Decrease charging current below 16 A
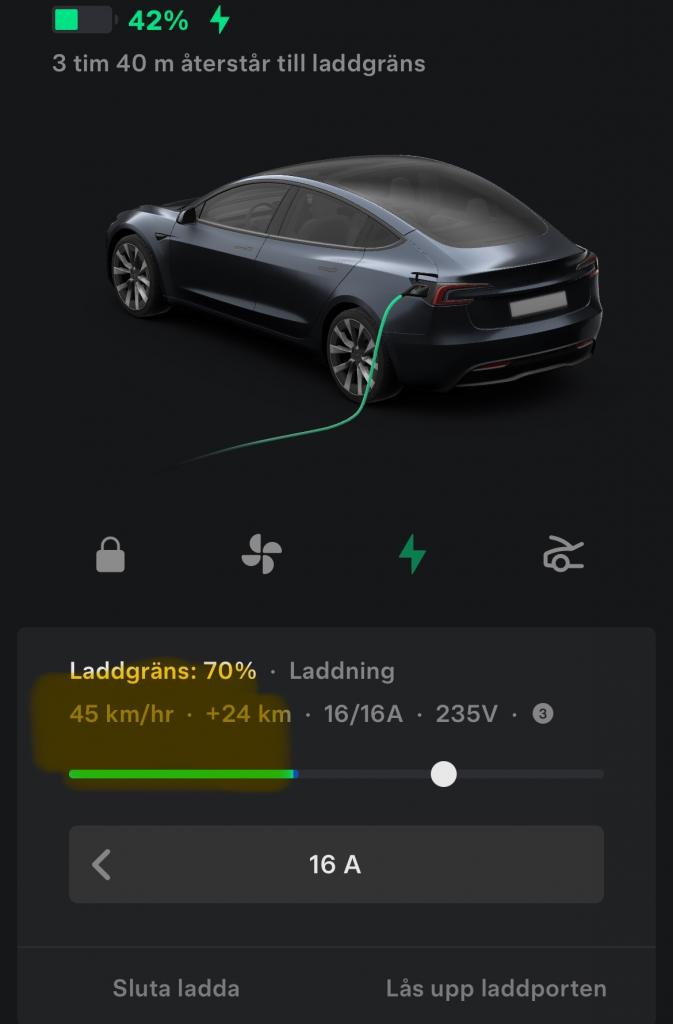The image size is (673, 1024). pos(102,864)
